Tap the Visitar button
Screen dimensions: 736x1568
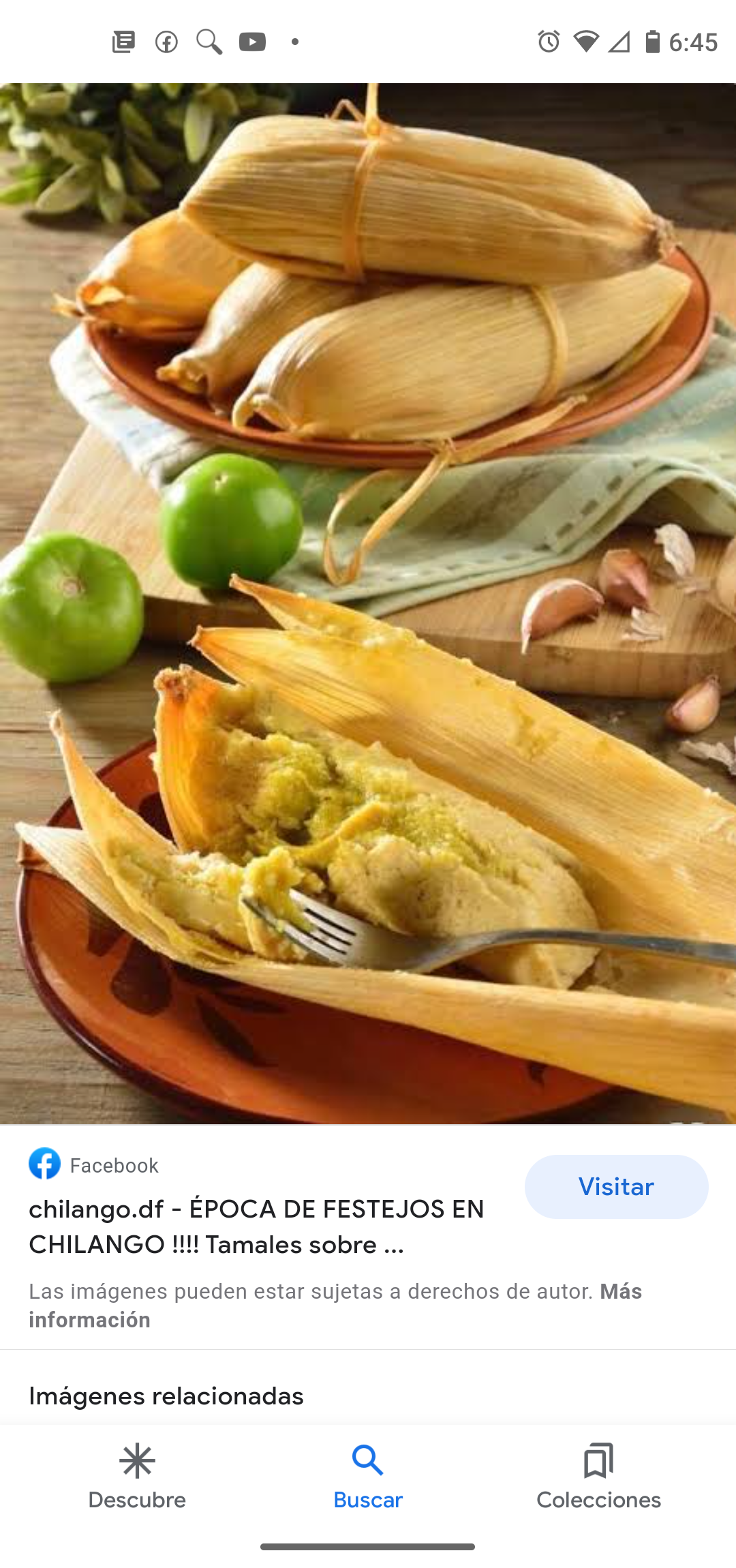click(616, 1186)
